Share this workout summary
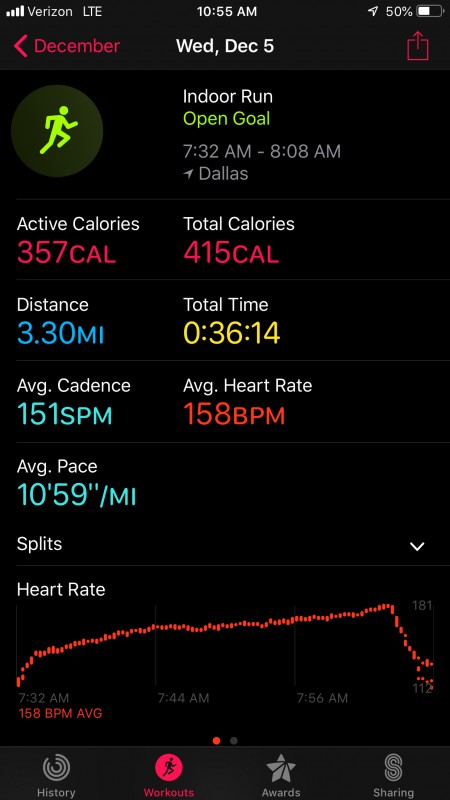The image size is (450, 800). (418, 45)
